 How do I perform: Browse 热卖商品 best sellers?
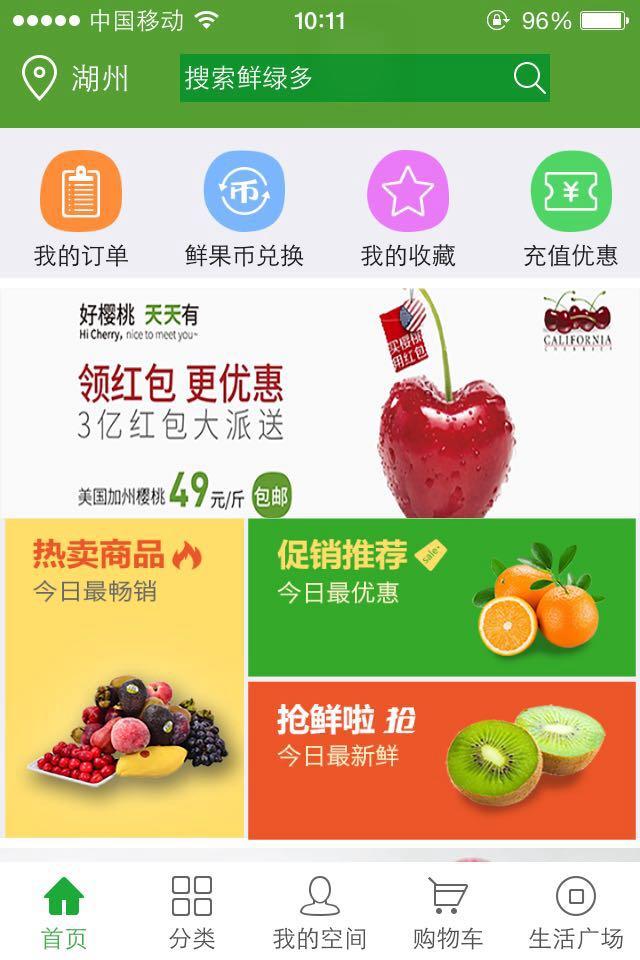125,678
